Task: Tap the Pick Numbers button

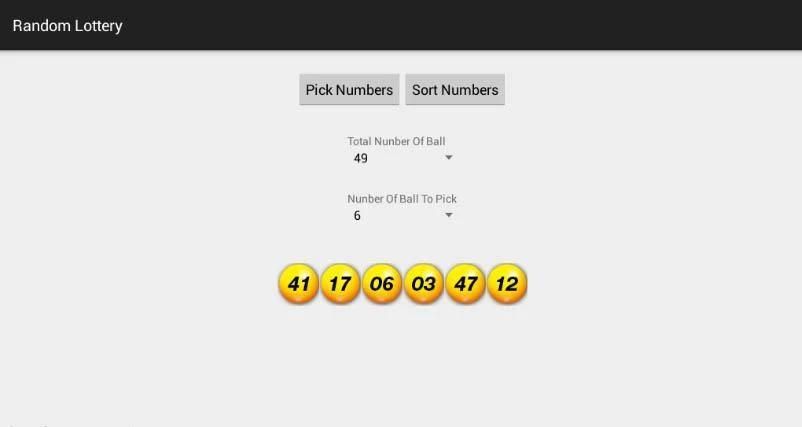Action: (349, 90)
